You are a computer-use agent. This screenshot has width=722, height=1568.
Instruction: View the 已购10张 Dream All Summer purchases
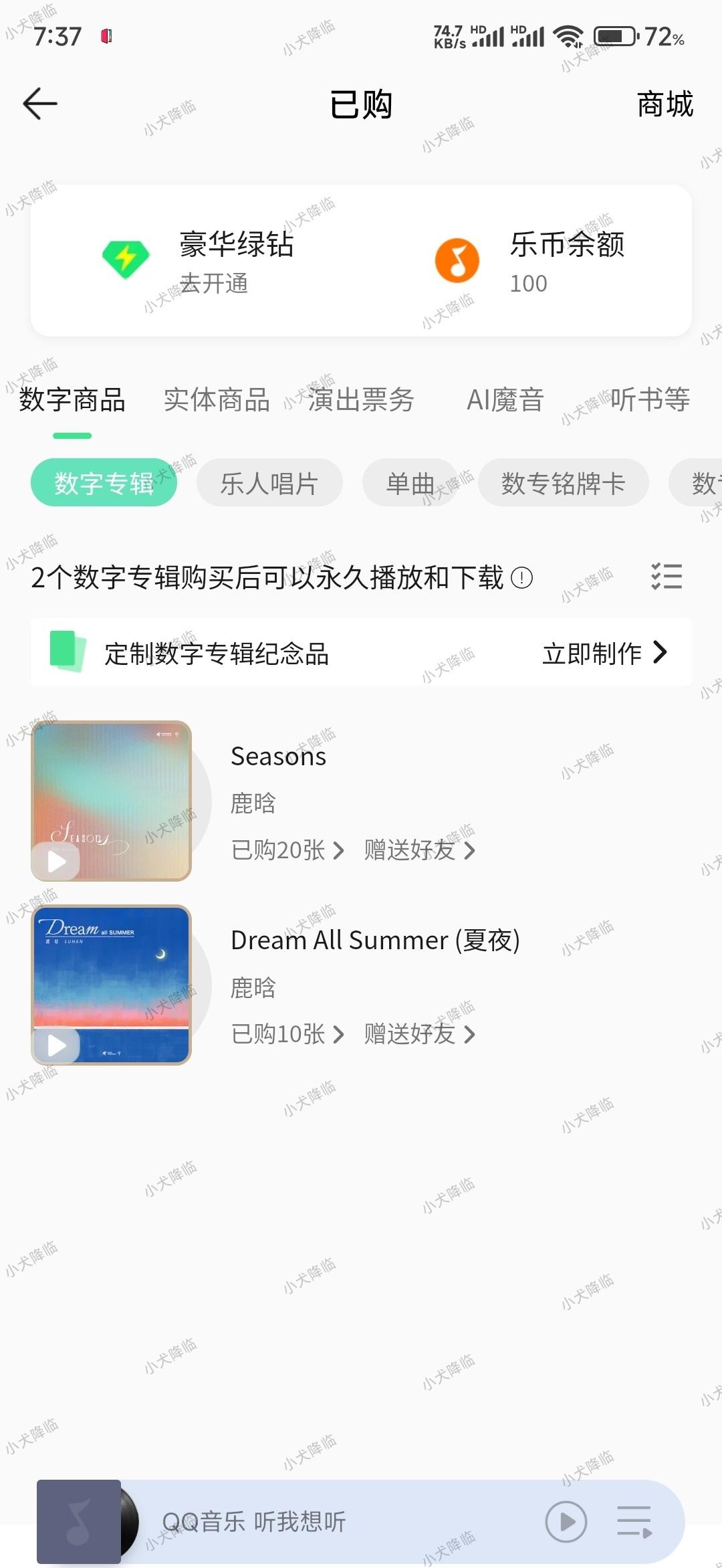[287, 1034]
